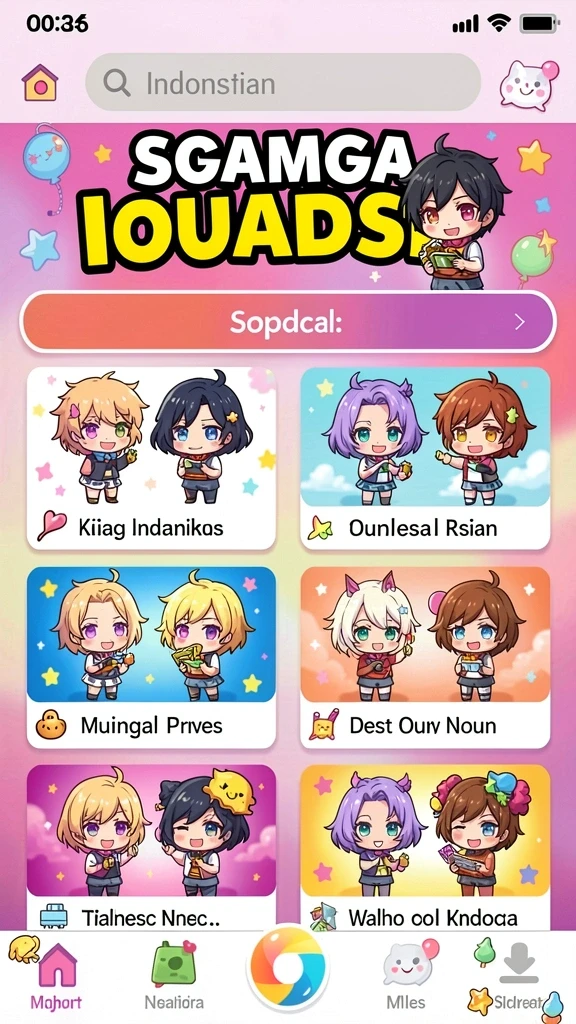This screenshot has width=576, height=1024.
Task: Open the Kiiag Indanikos card
Action: pyautogui.click(x=152, y=458)
